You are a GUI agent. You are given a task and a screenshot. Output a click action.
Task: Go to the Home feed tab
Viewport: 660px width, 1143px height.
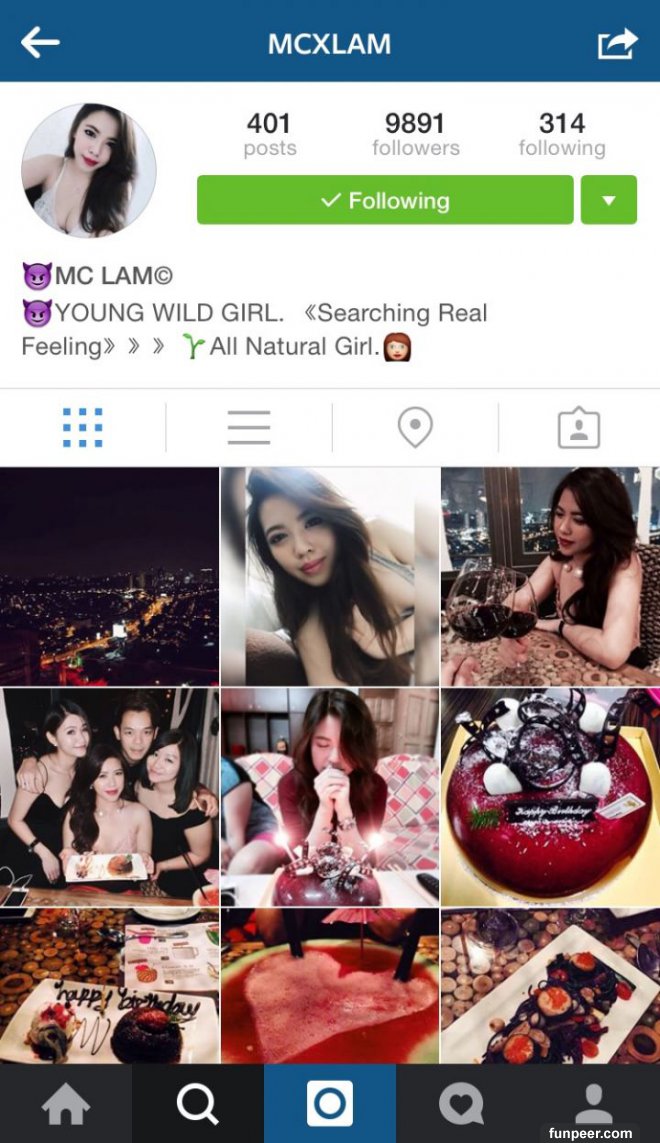pyautogui.click(x=66, y=1104)
